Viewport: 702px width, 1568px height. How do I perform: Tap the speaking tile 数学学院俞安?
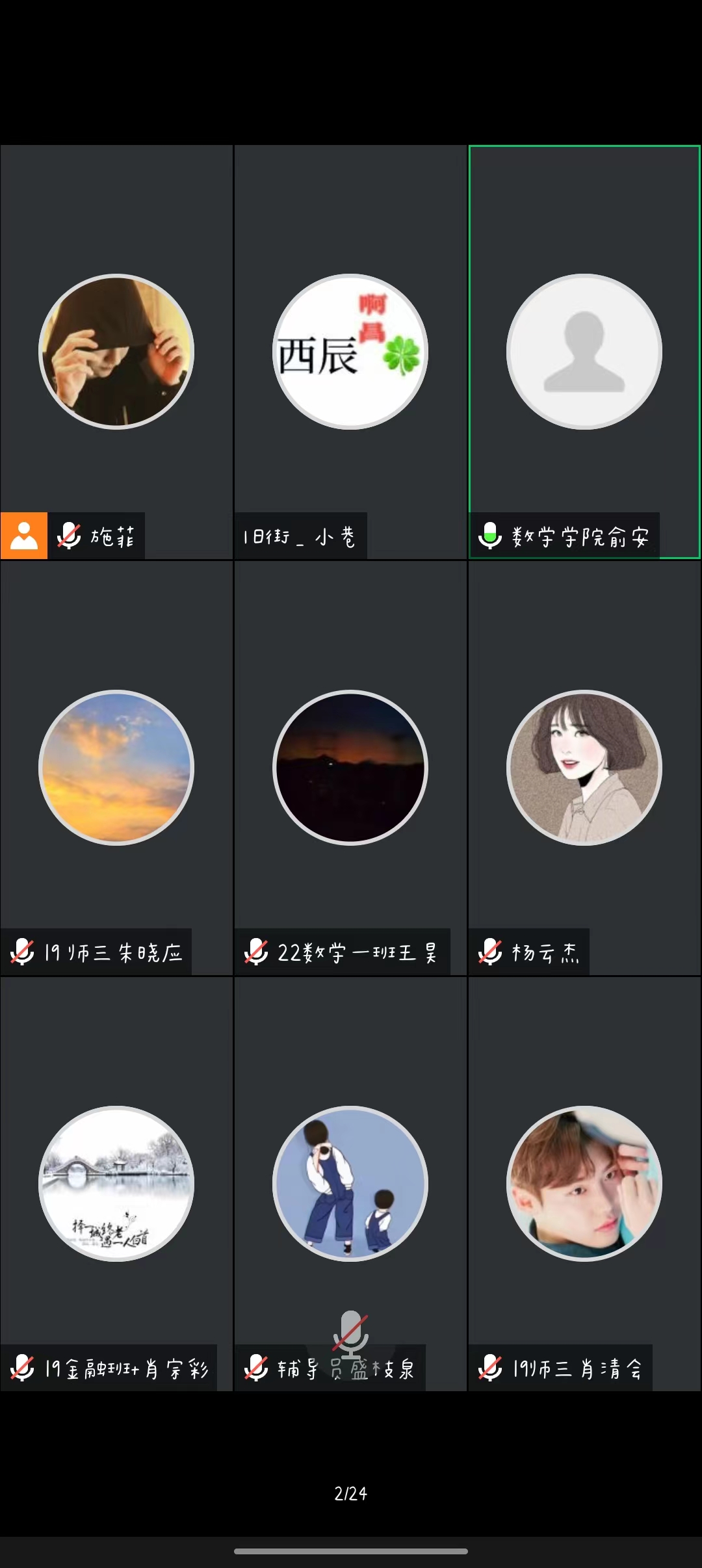[x=584, y=352]
